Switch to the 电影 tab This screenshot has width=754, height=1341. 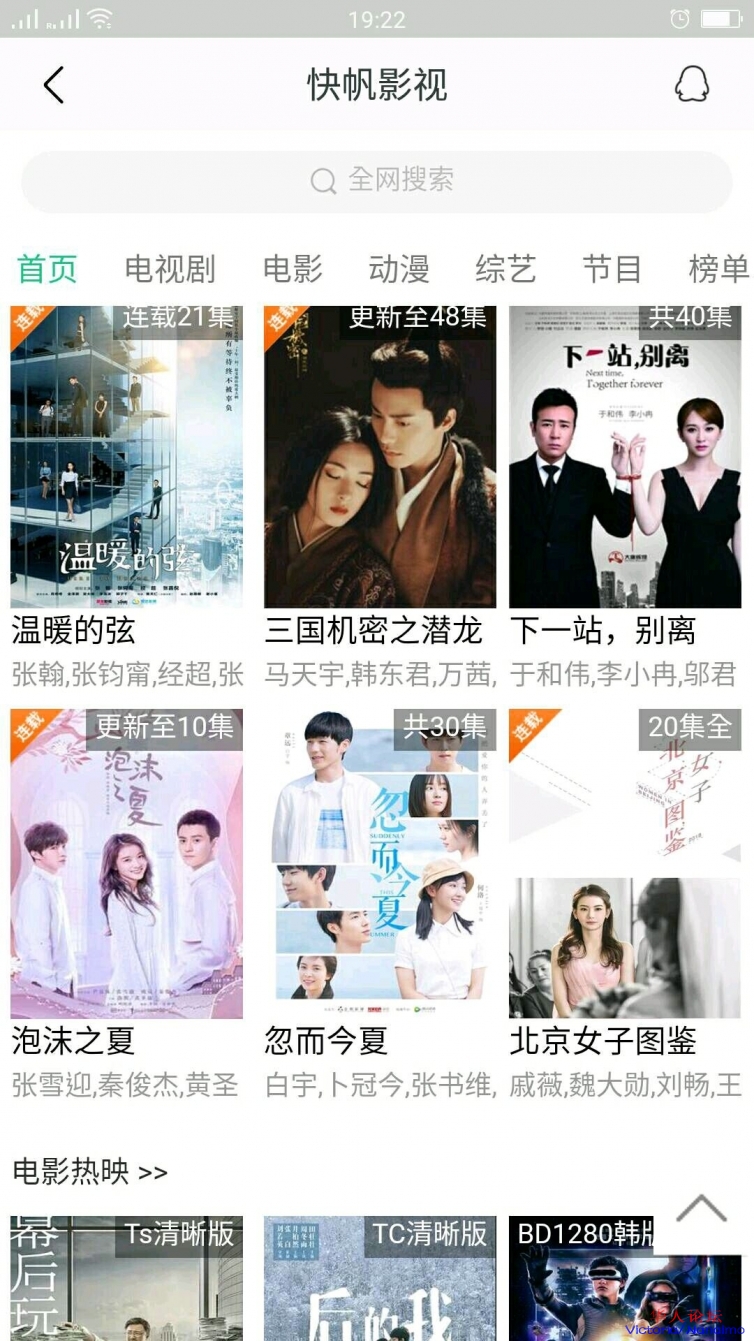[292, 268]
